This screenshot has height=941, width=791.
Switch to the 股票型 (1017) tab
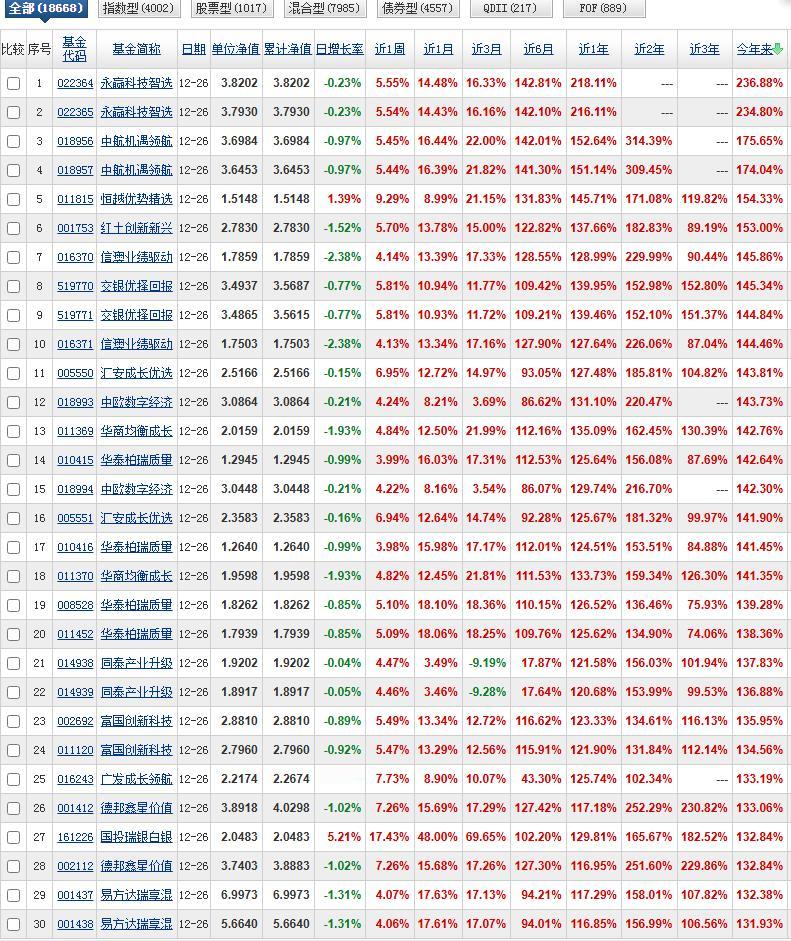231,10
